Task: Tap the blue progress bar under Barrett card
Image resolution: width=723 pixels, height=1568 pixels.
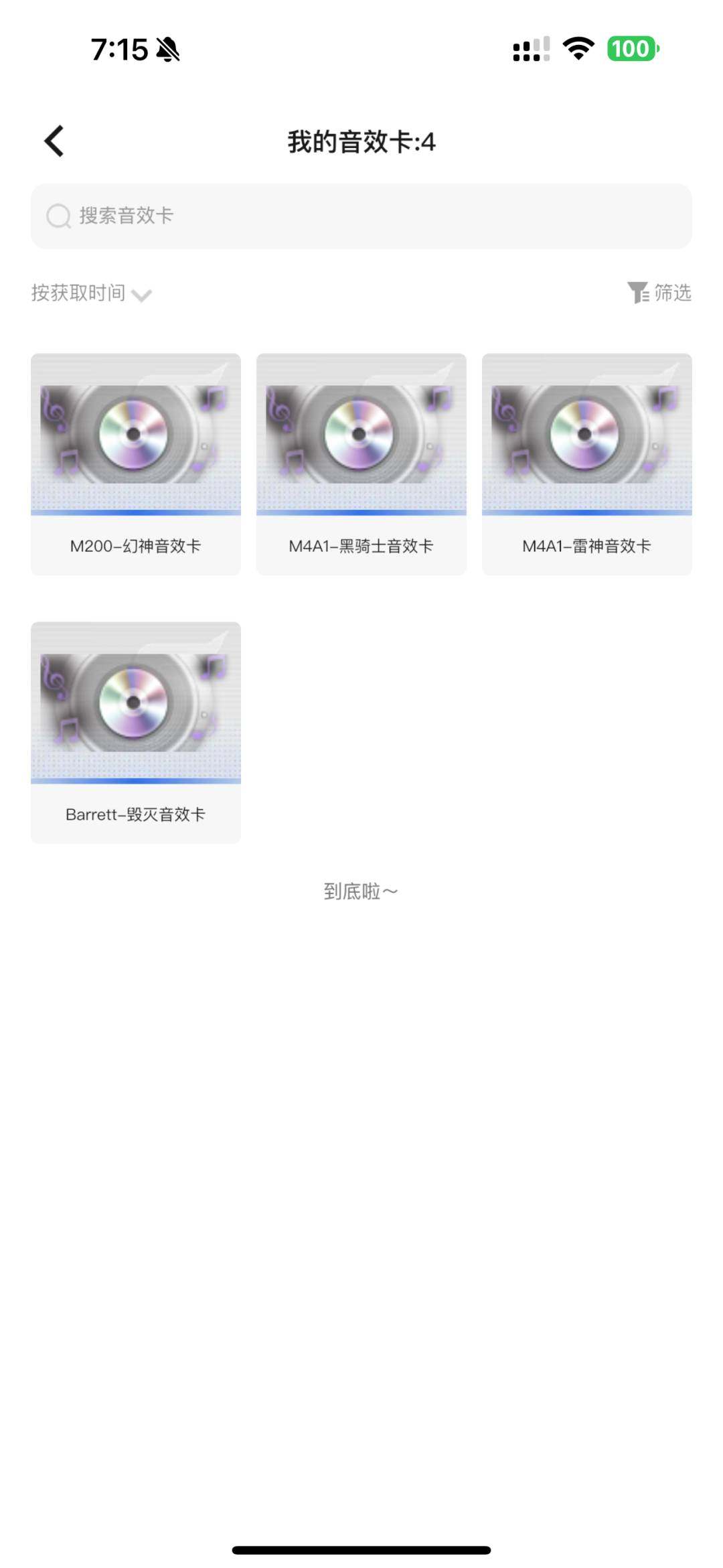Action: click(135, 780)
